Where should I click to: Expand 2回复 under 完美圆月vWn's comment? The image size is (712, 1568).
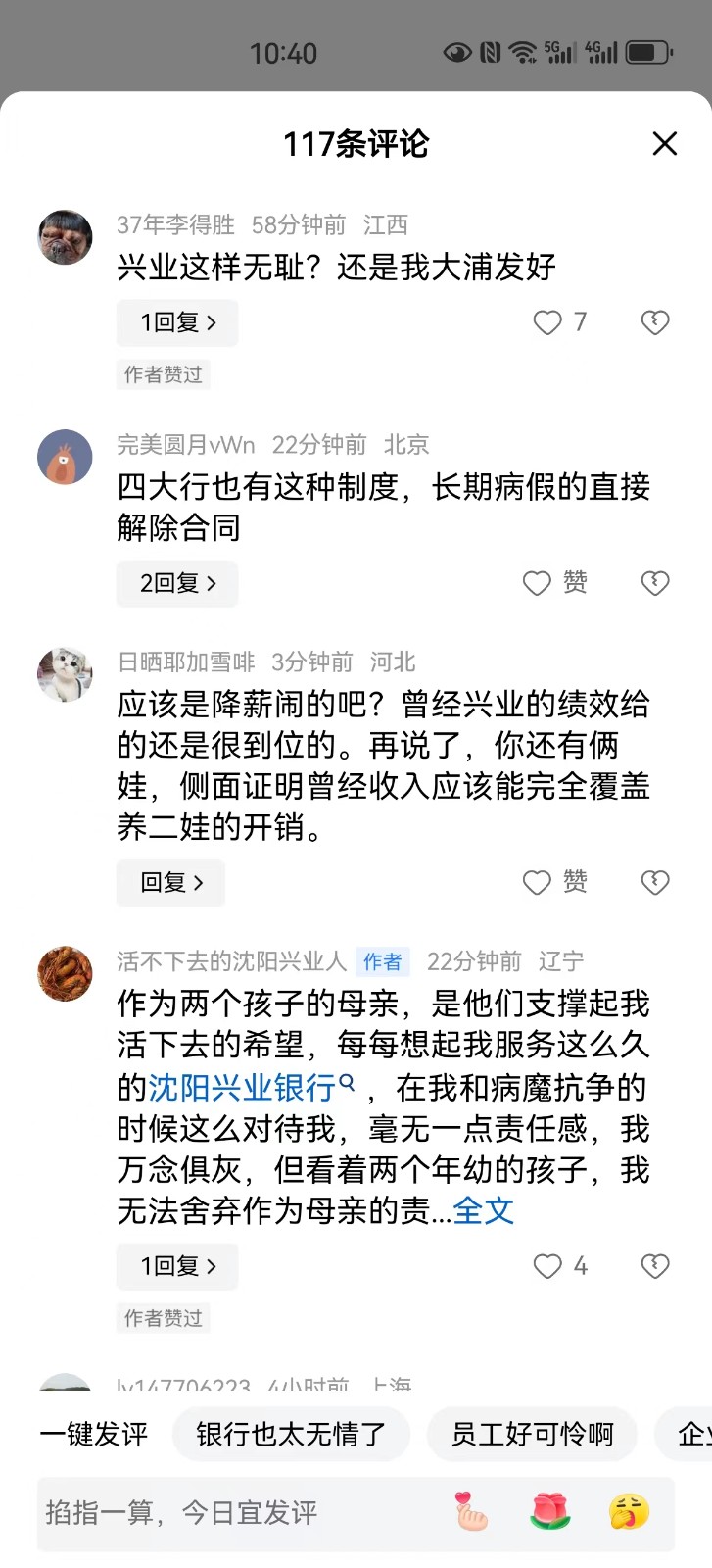pyautogui.click(x=177, y=583)
